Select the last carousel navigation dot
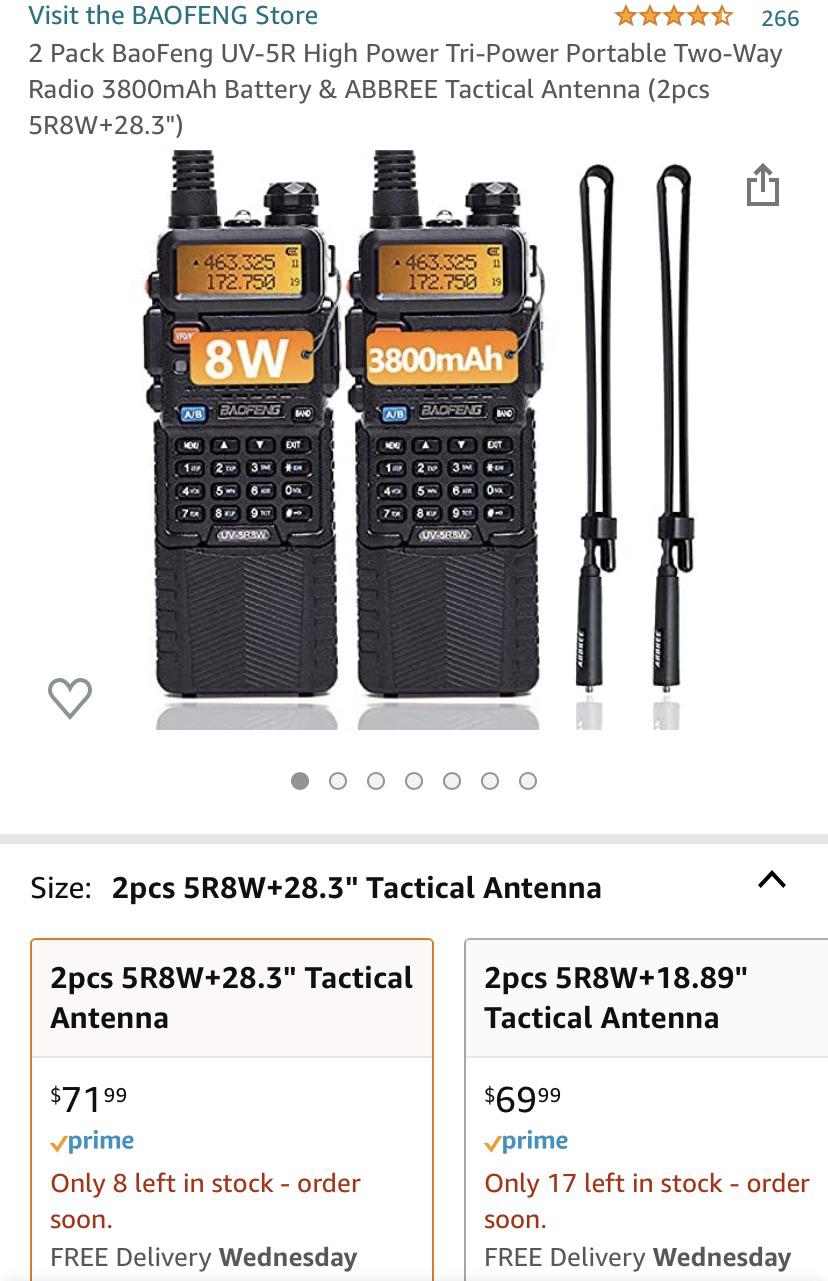The width and height of the screenshot is (828, 1281). pyautogui.click(x=527, y=781)
